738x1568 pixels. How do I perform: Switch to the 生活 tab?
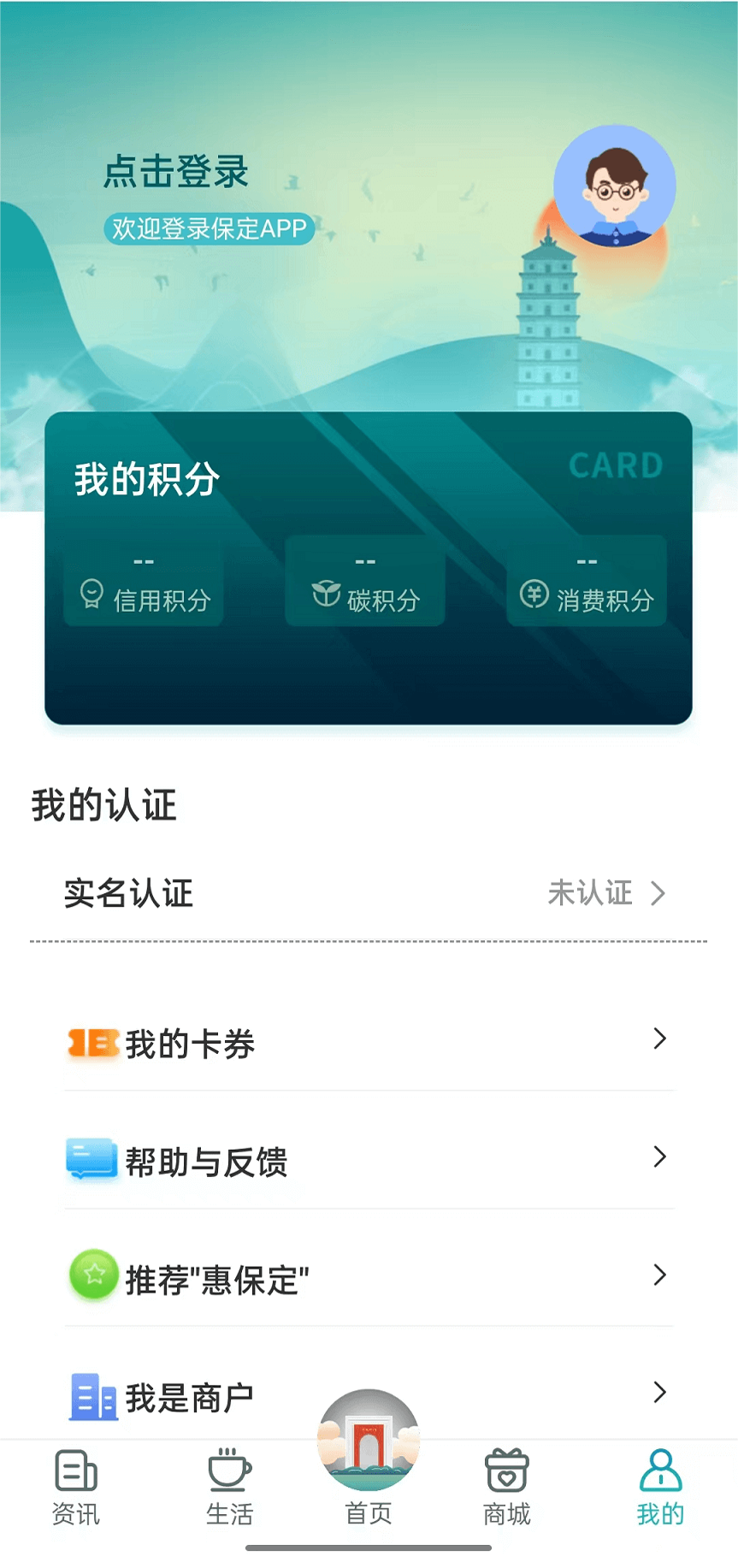pyautogui.click(x=229, y=1488)
